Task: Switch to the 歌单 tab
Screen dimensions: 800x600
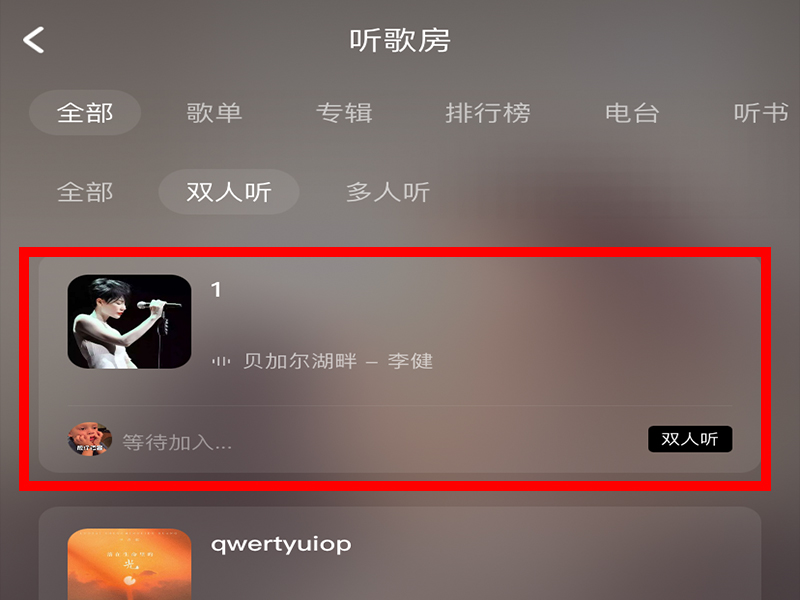Action: [214, 113]
